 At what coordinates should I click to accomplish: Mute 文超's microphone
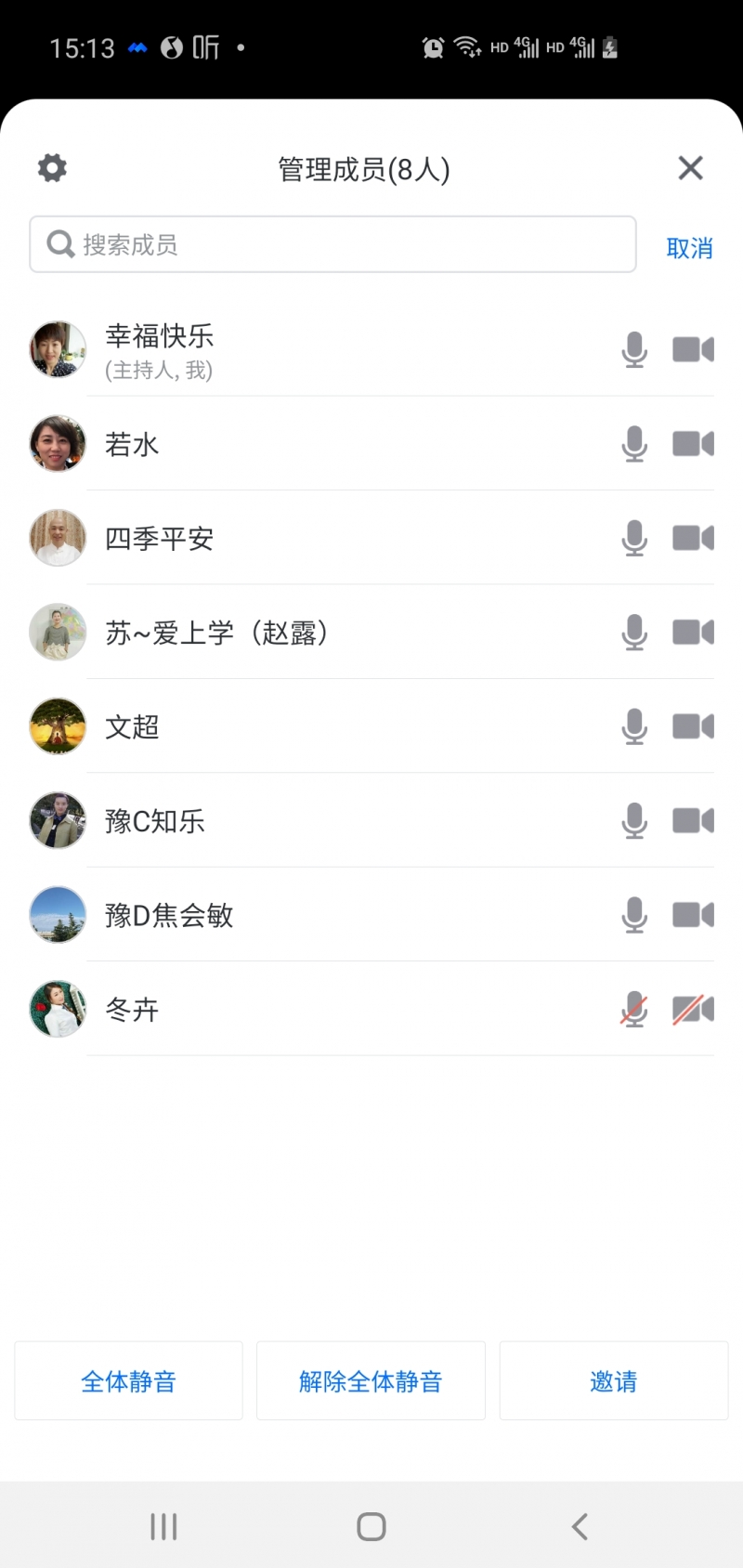pyautogui.click(x=634, y=726)
